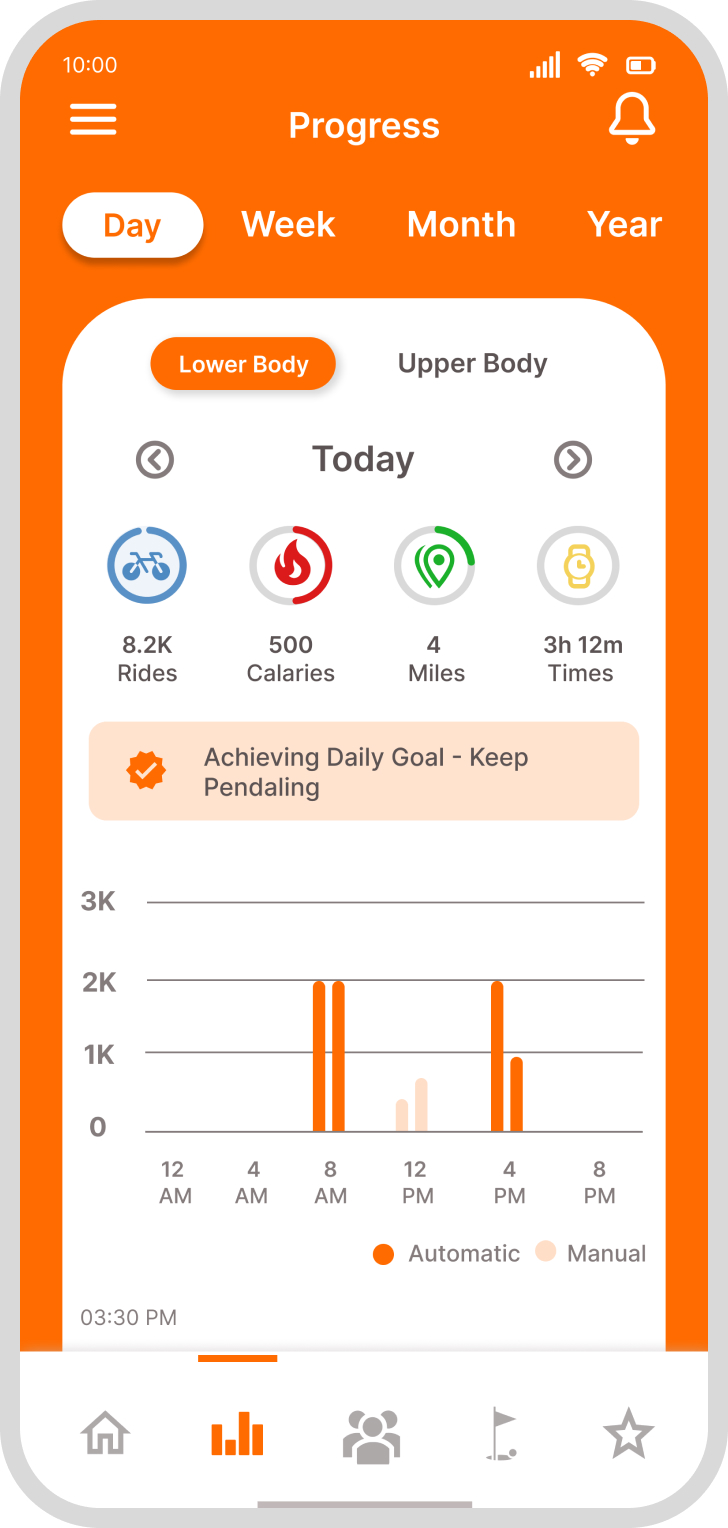Select the Day period tab

coord(132,225)
